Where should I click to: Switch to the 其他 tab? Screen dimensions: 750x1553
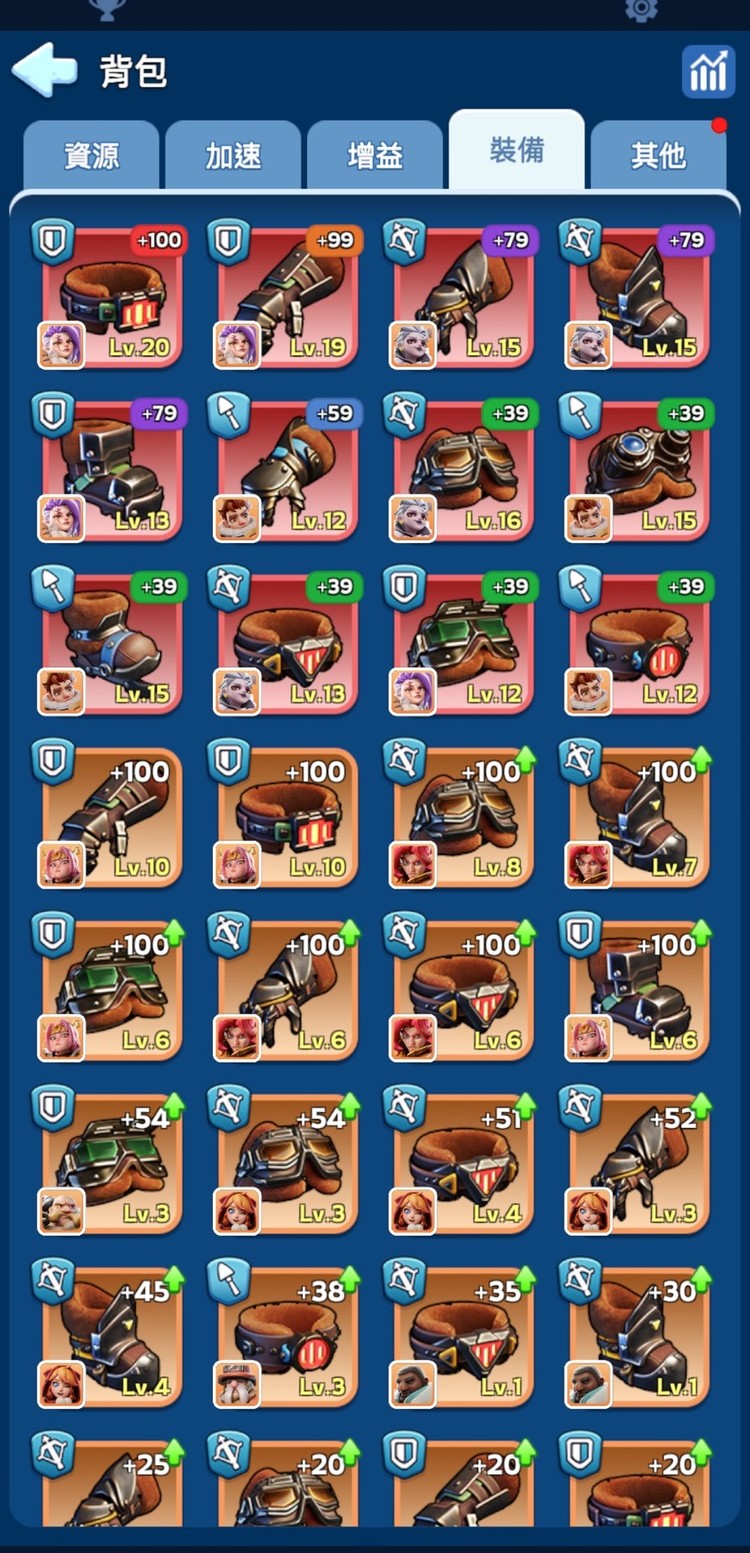click(x=658, y=155)
